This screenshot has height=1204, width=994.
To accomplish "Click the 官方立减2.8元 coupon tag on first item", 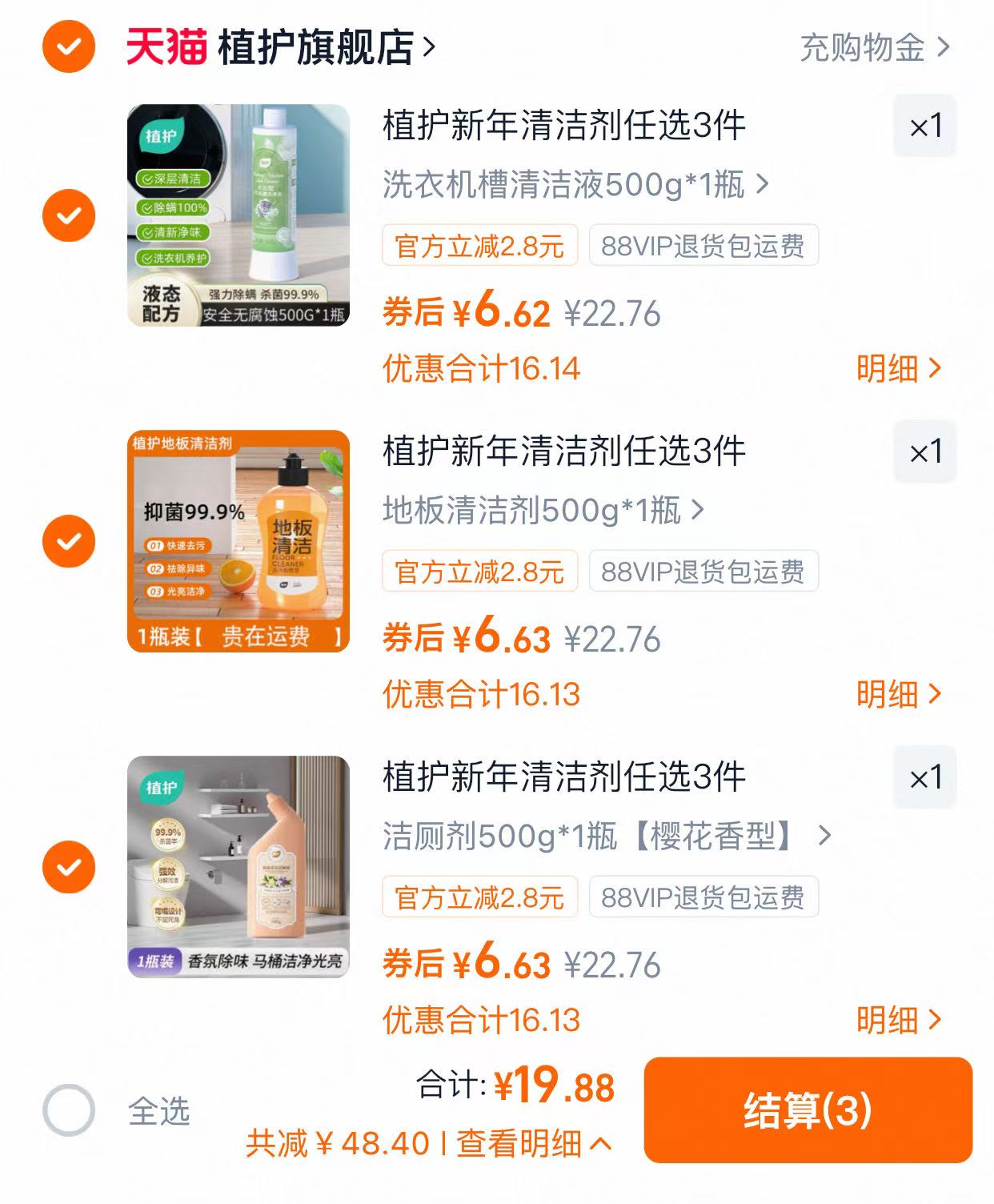I will (x=479, y=247).
